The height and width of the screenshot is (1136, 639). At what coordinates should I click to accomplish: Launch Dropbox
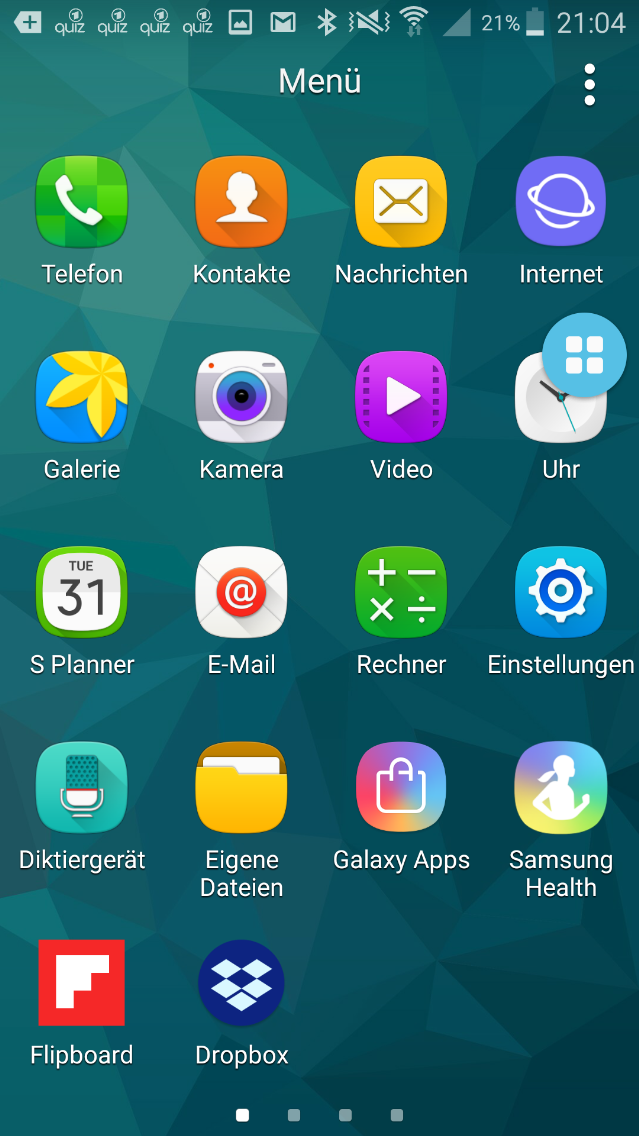(x=241, y=983)
